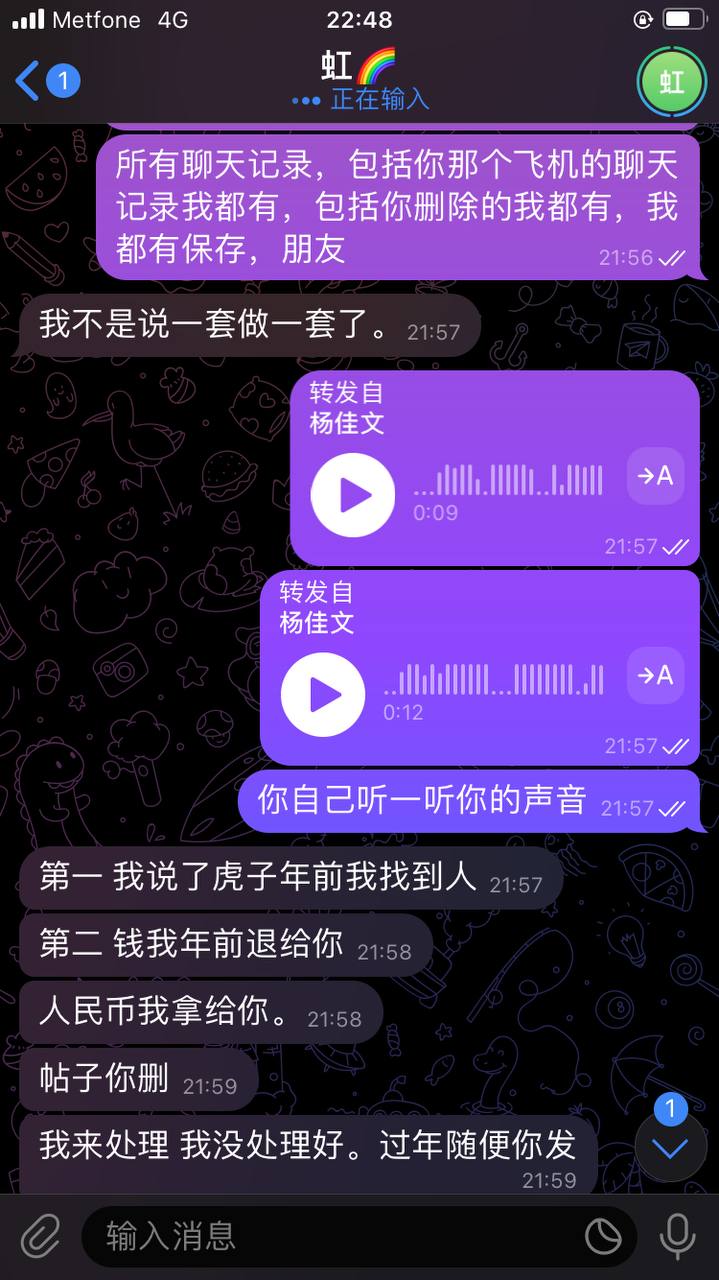This screenshot has height=1280, width=719.
Task: Open the attachment paperclip menu
Action: [x=40, y=1237]
